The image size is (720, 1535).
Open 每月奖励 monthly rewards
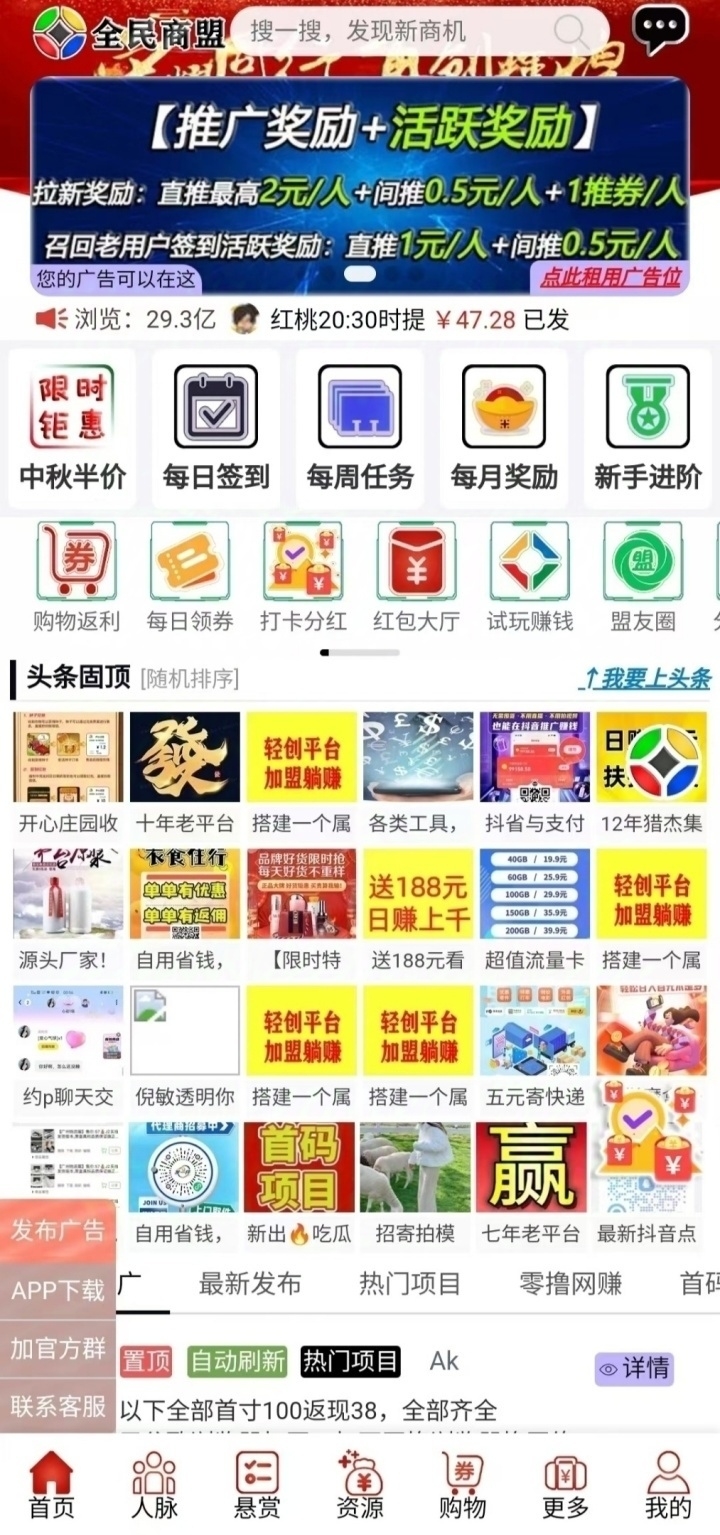504,429
